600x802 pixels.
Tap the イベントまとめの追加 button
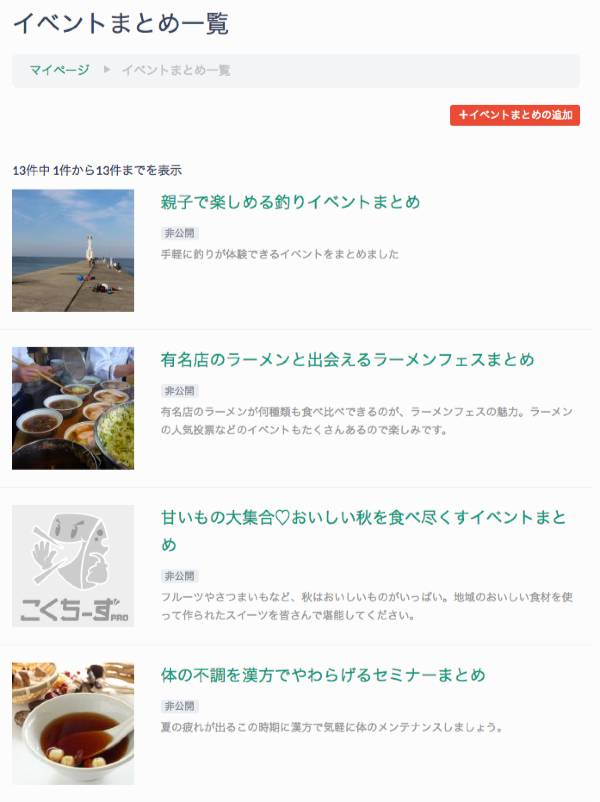515,116
